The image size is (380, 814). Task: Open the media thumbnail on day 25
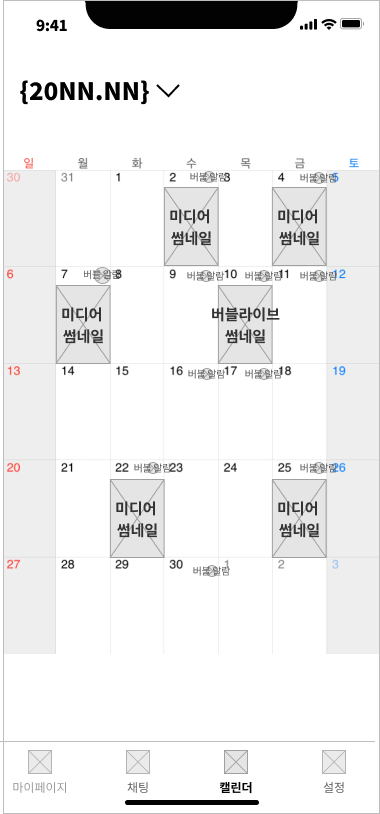coord(299,519)
